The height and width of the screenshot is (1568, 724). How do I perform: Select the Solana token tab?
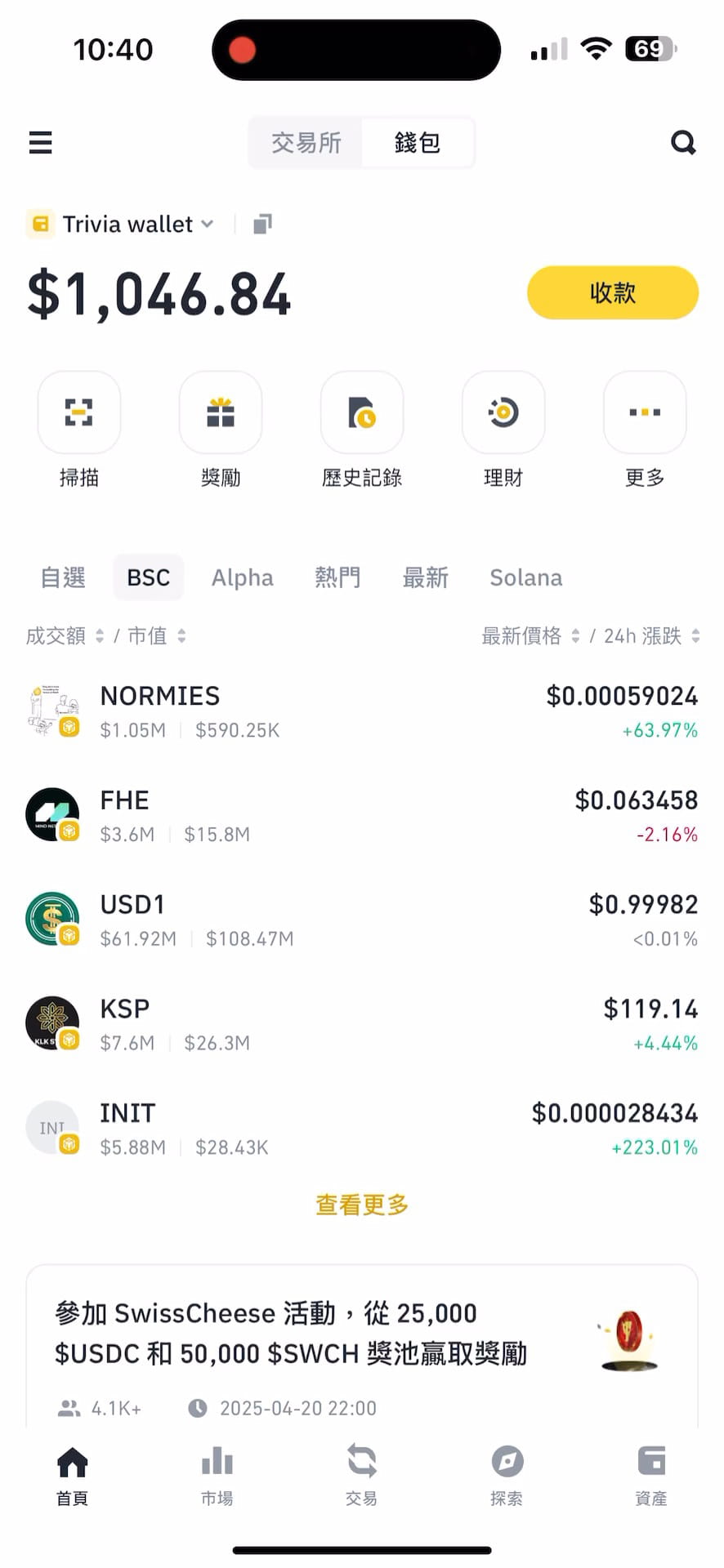pos(525,577)
